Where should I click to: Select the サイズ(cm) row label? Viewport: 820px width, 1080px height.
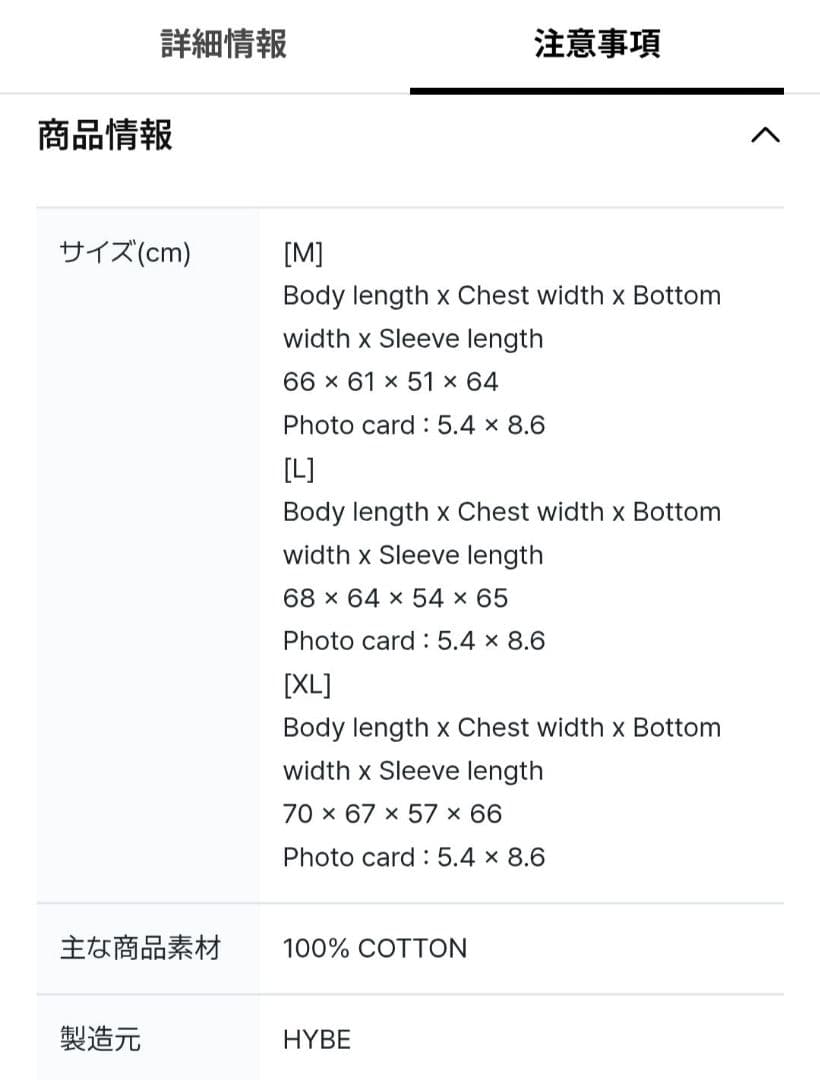[x=124, y=253]
